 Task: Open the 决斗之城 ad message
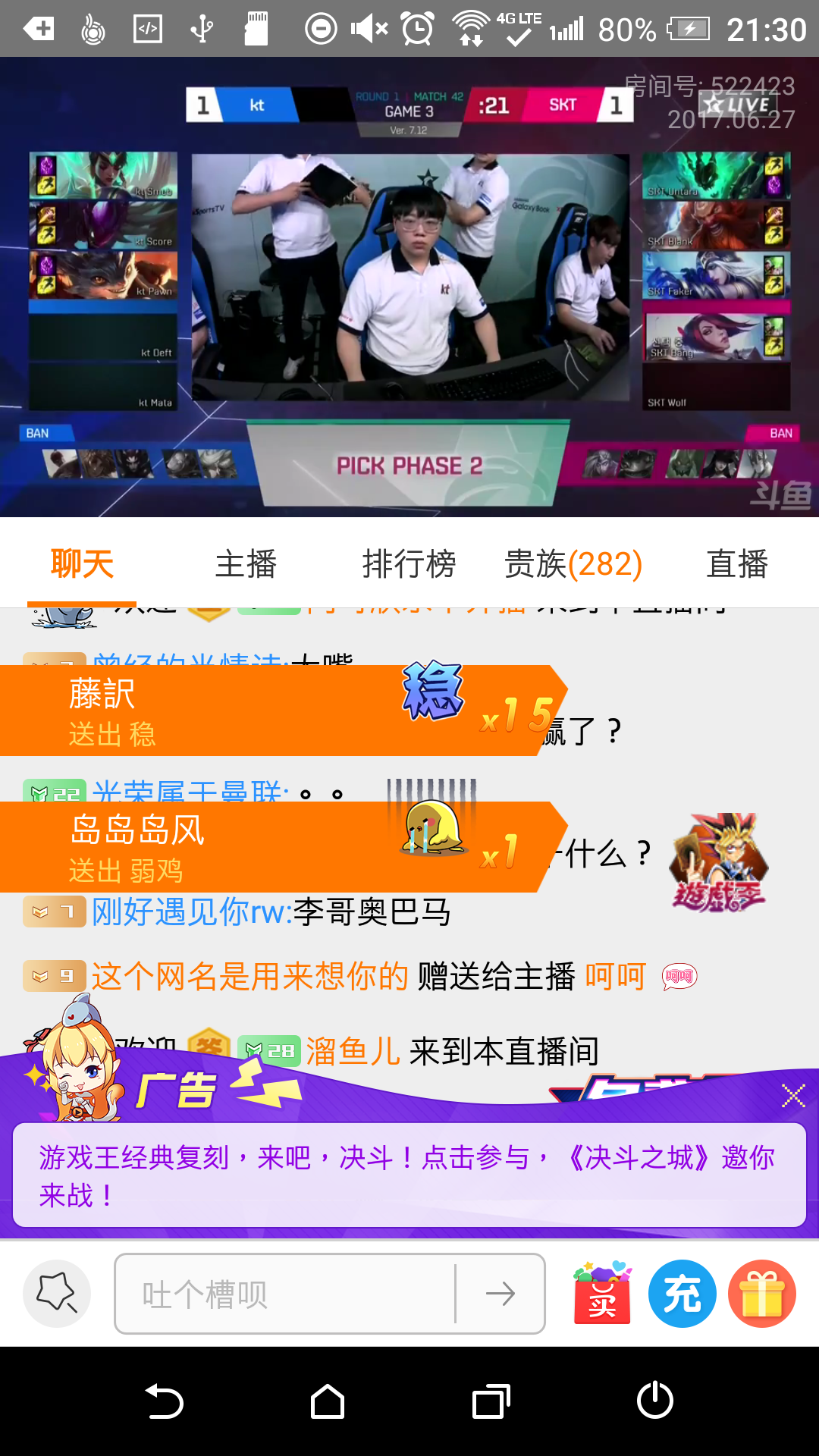(x=409, y=1175)
